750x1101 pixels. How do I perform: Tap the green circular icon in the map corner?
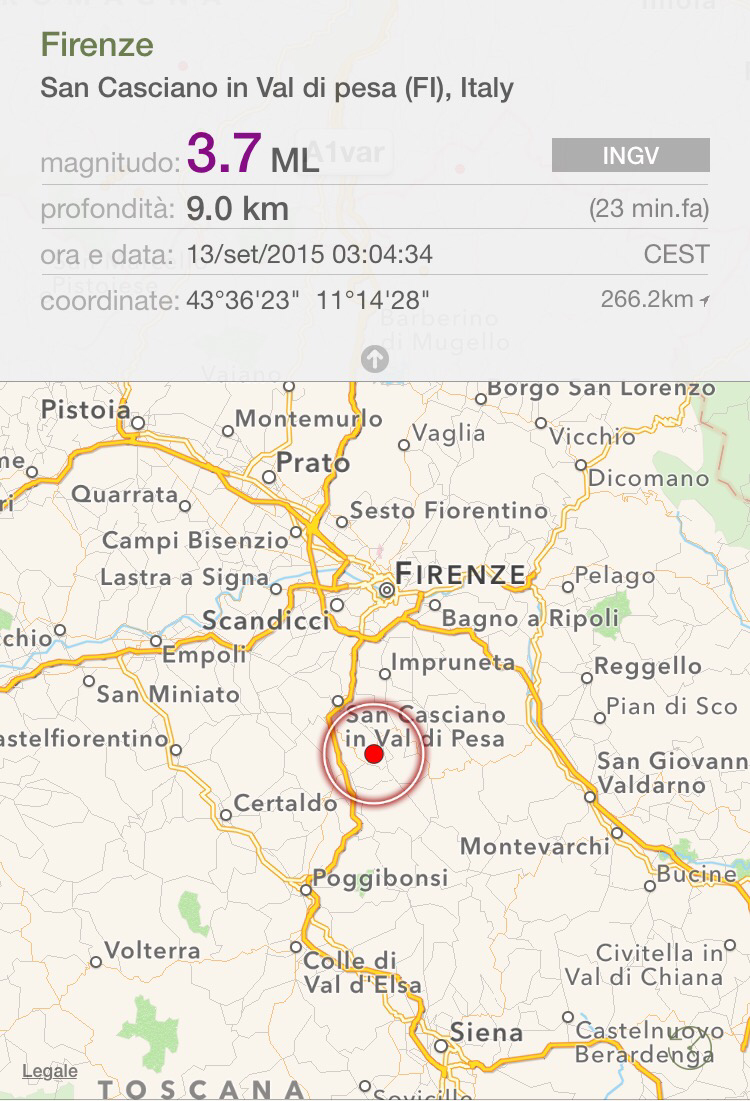692,1048
